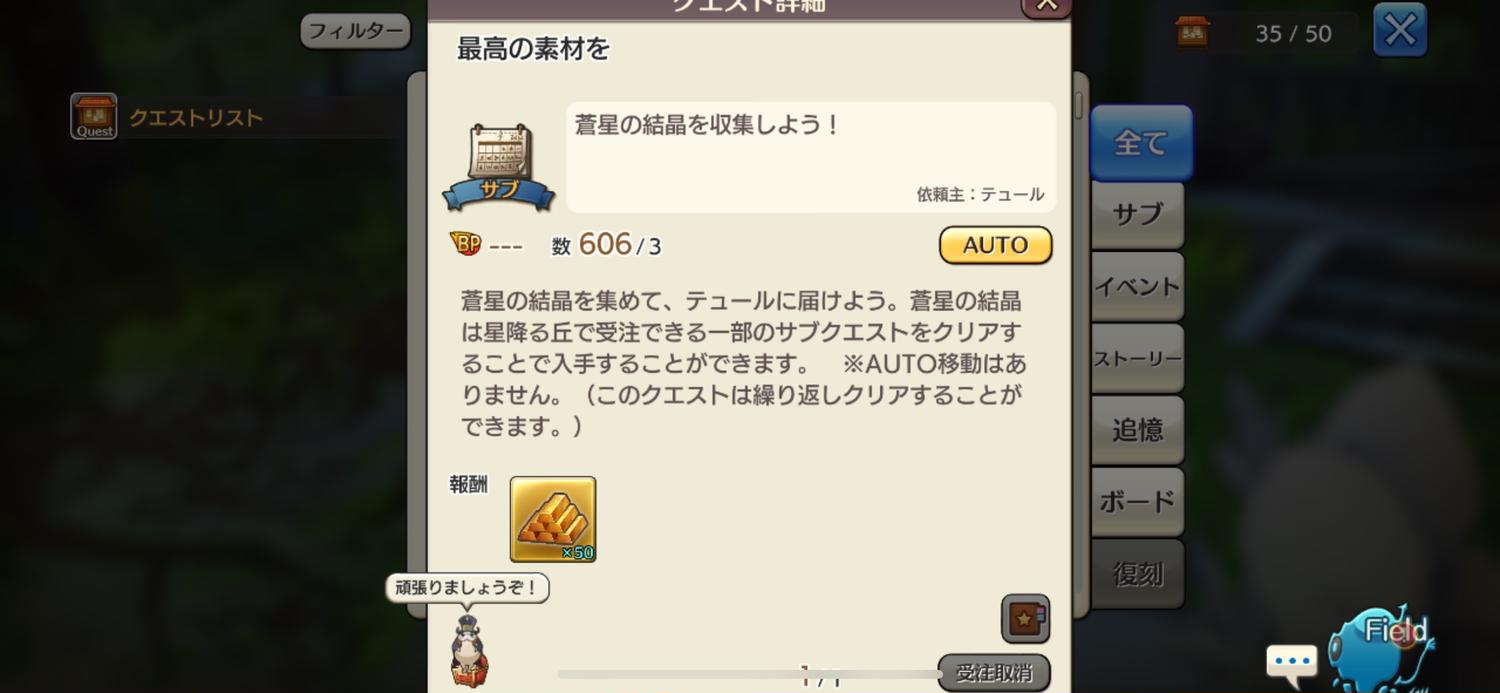Go to the ボード tab
This screenshot has height=693, width=1500.
point(1138,502)
